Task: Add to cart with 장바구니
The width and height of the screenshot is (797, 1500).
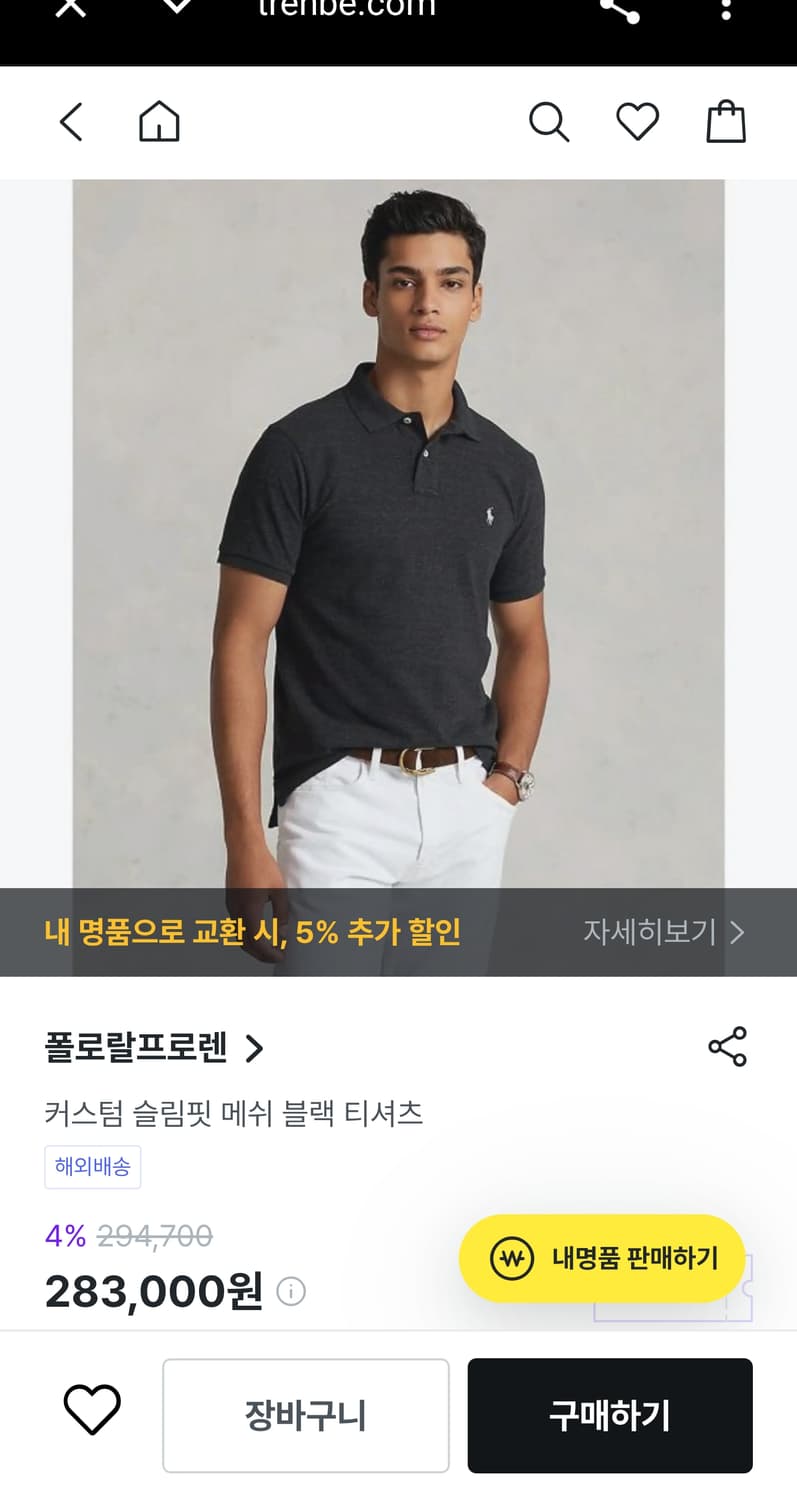Action: (305, 1416)
